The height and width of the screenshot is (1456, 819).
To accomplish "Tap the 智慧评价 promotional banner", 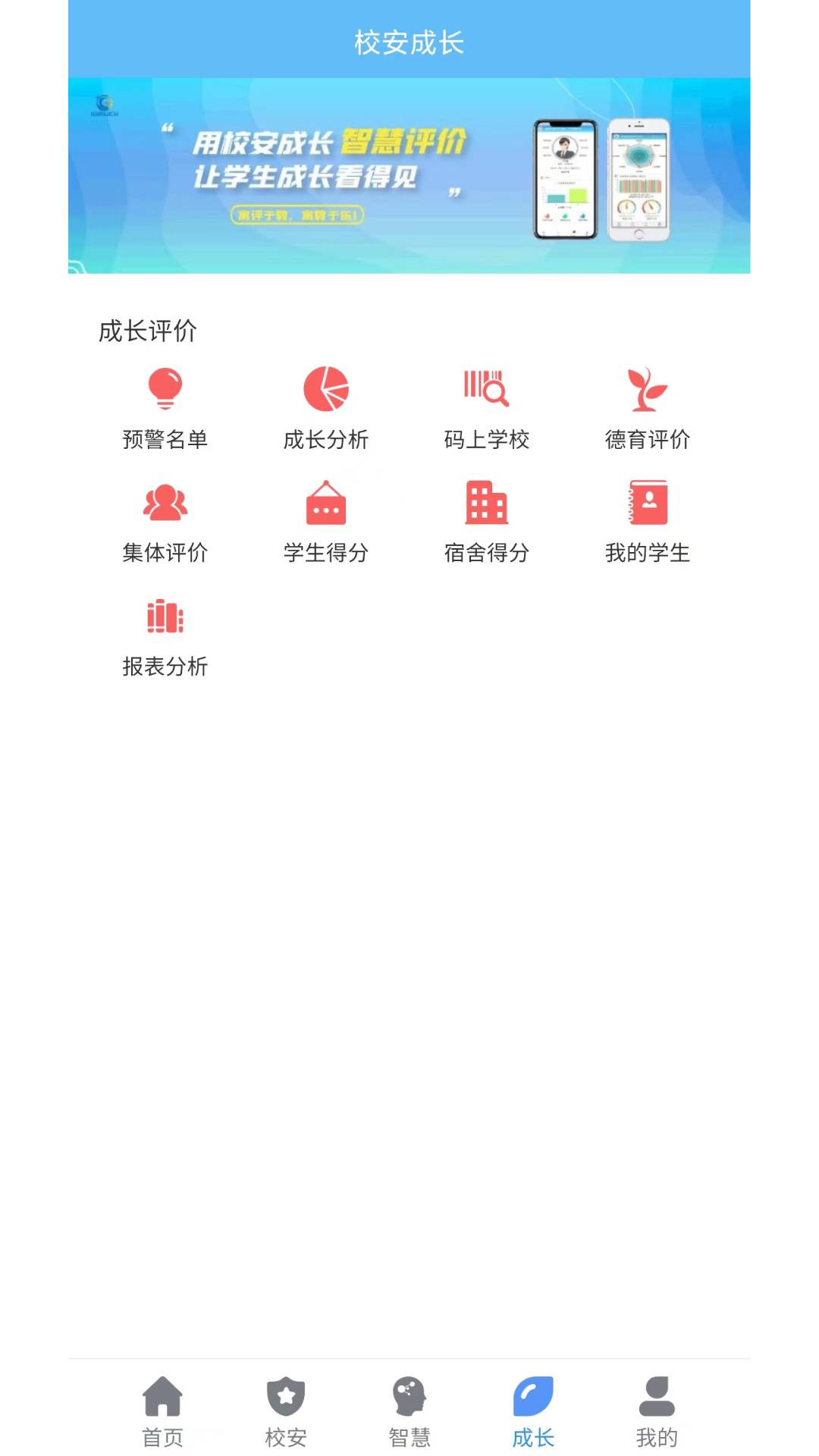I will pos(409,175).
